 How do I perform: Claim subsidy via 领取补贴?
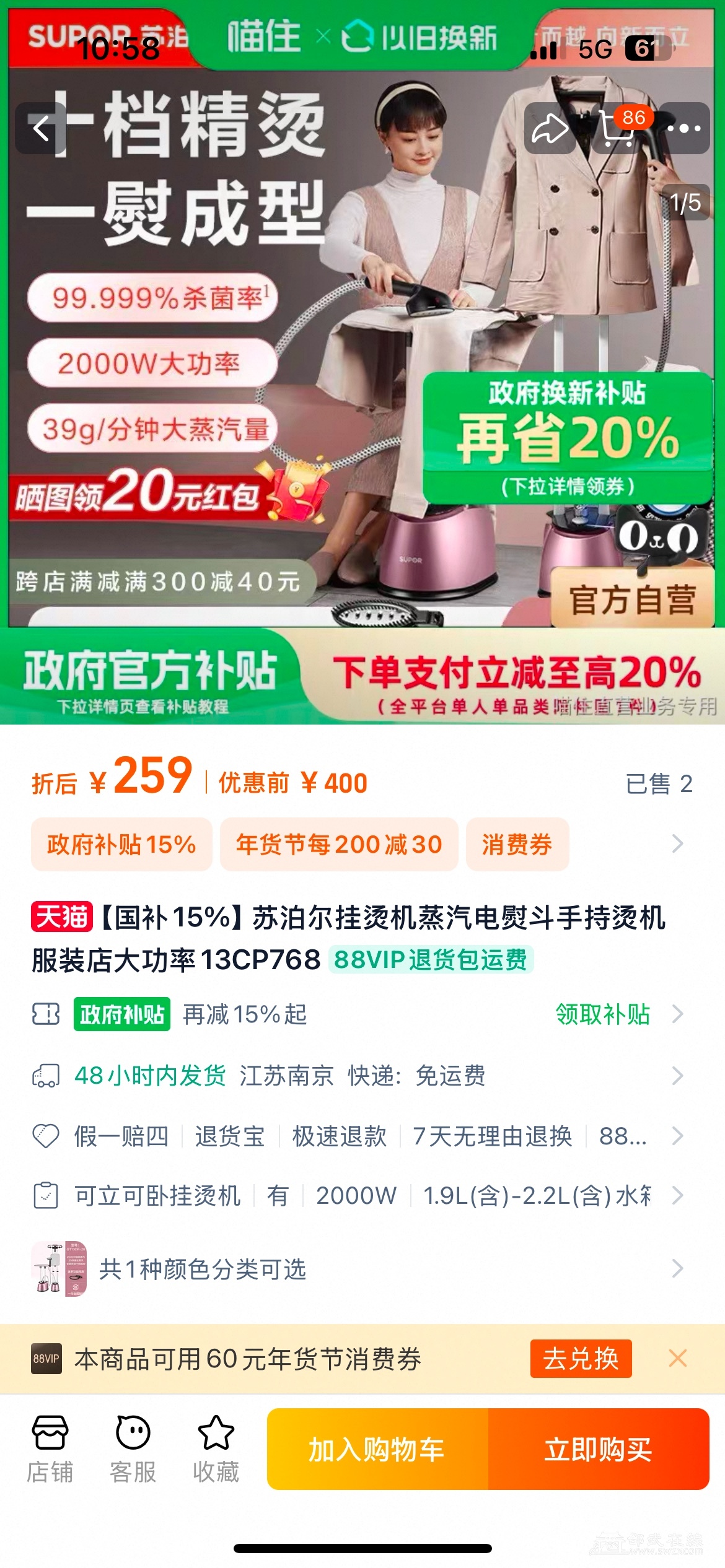pos(602,1014)
